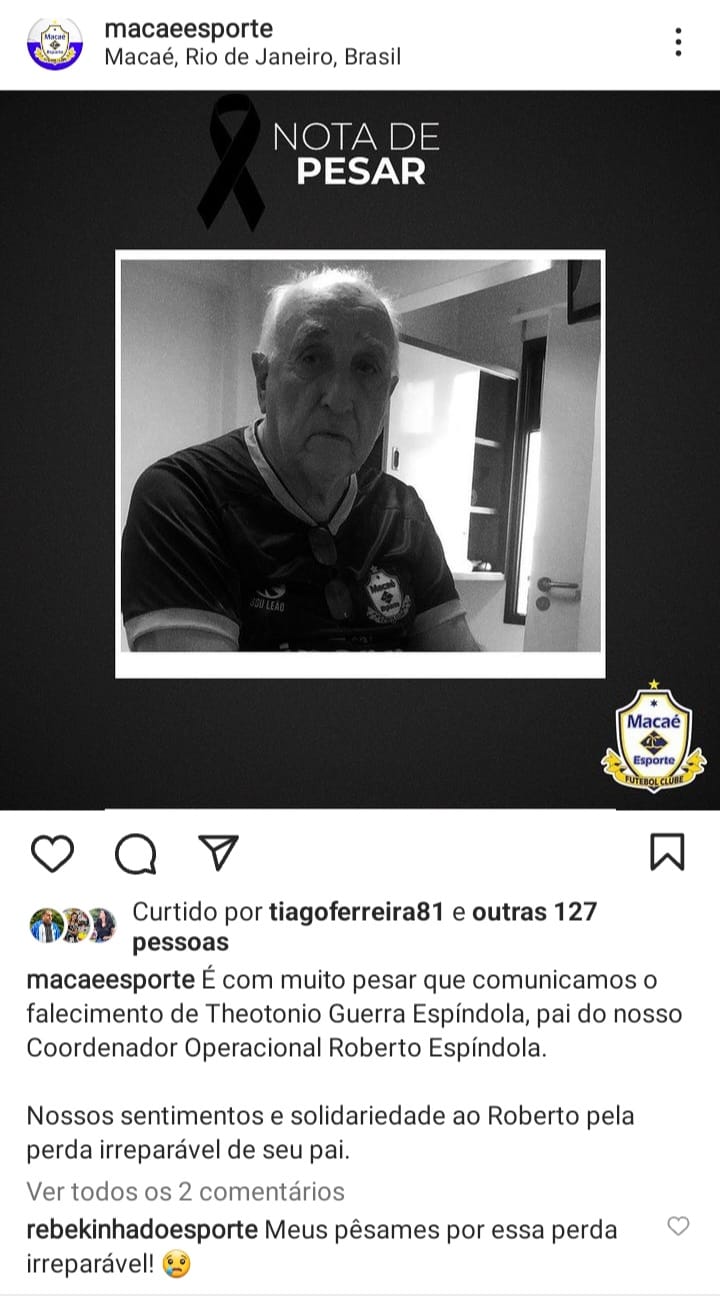This screenshot has width=720, height=1297.
Task: Open the macaeesporte username in header
Action: pos(188,29)
